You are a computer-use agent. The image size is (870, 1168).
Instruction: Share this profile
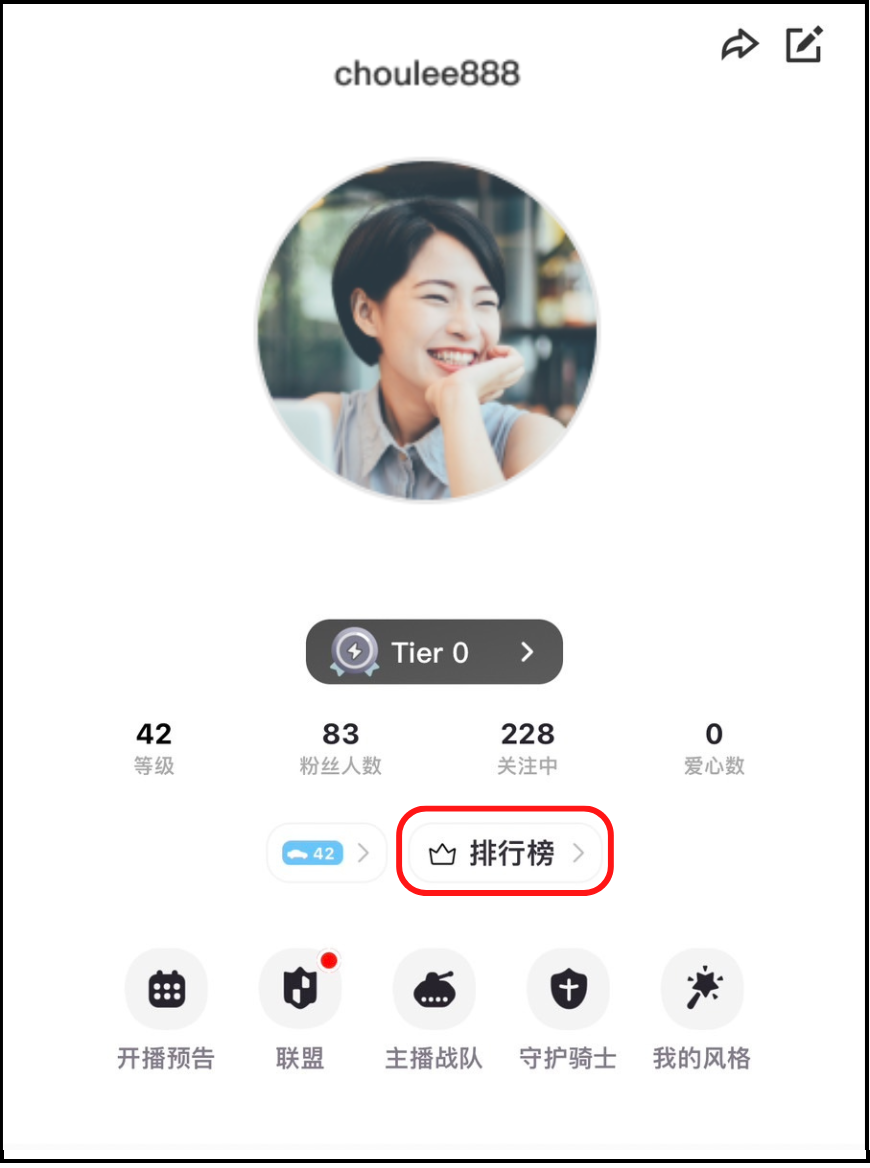739,46
